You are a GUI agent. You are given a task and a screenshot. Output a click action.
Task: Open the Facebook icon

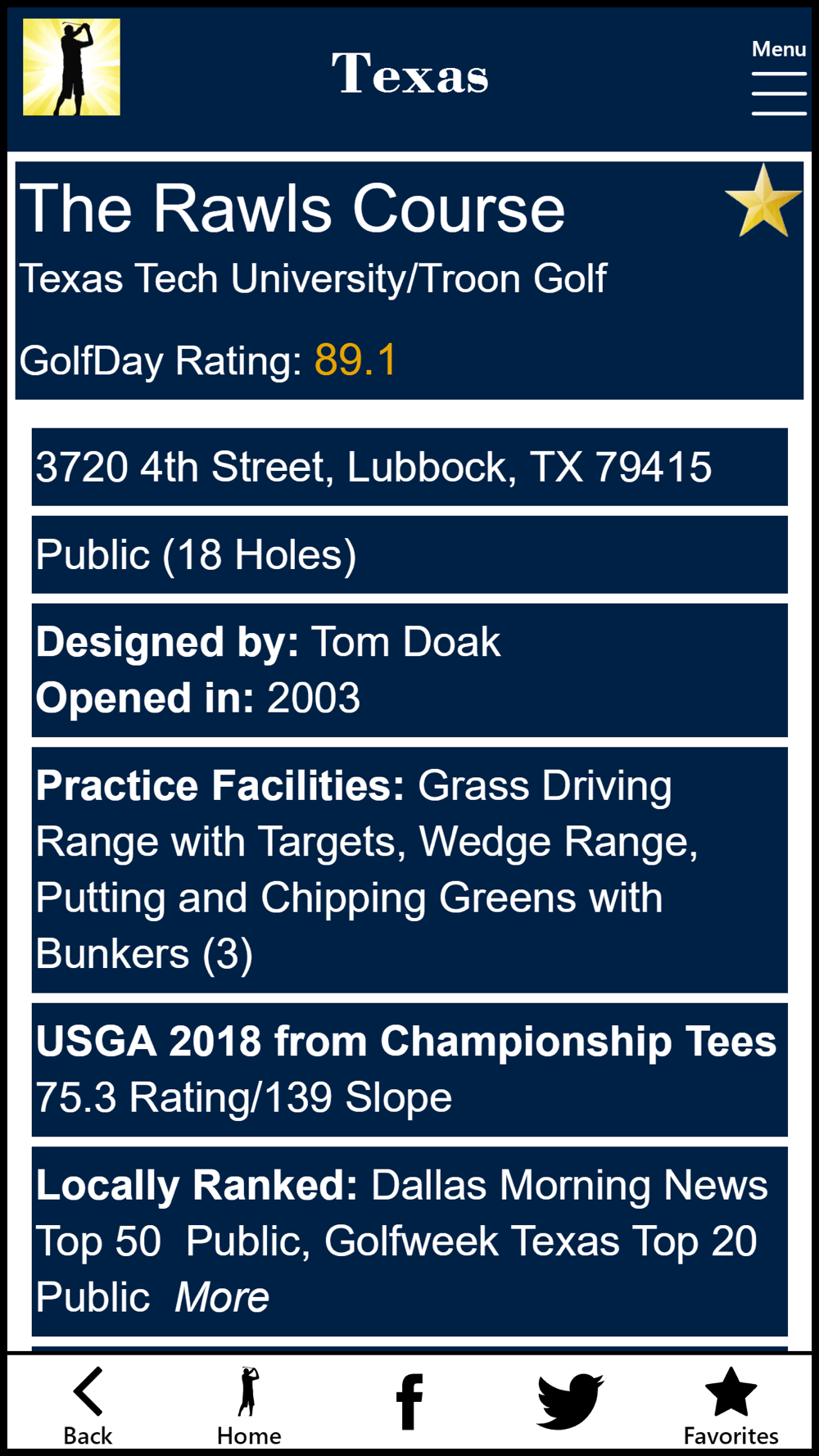coord(409,1401)
